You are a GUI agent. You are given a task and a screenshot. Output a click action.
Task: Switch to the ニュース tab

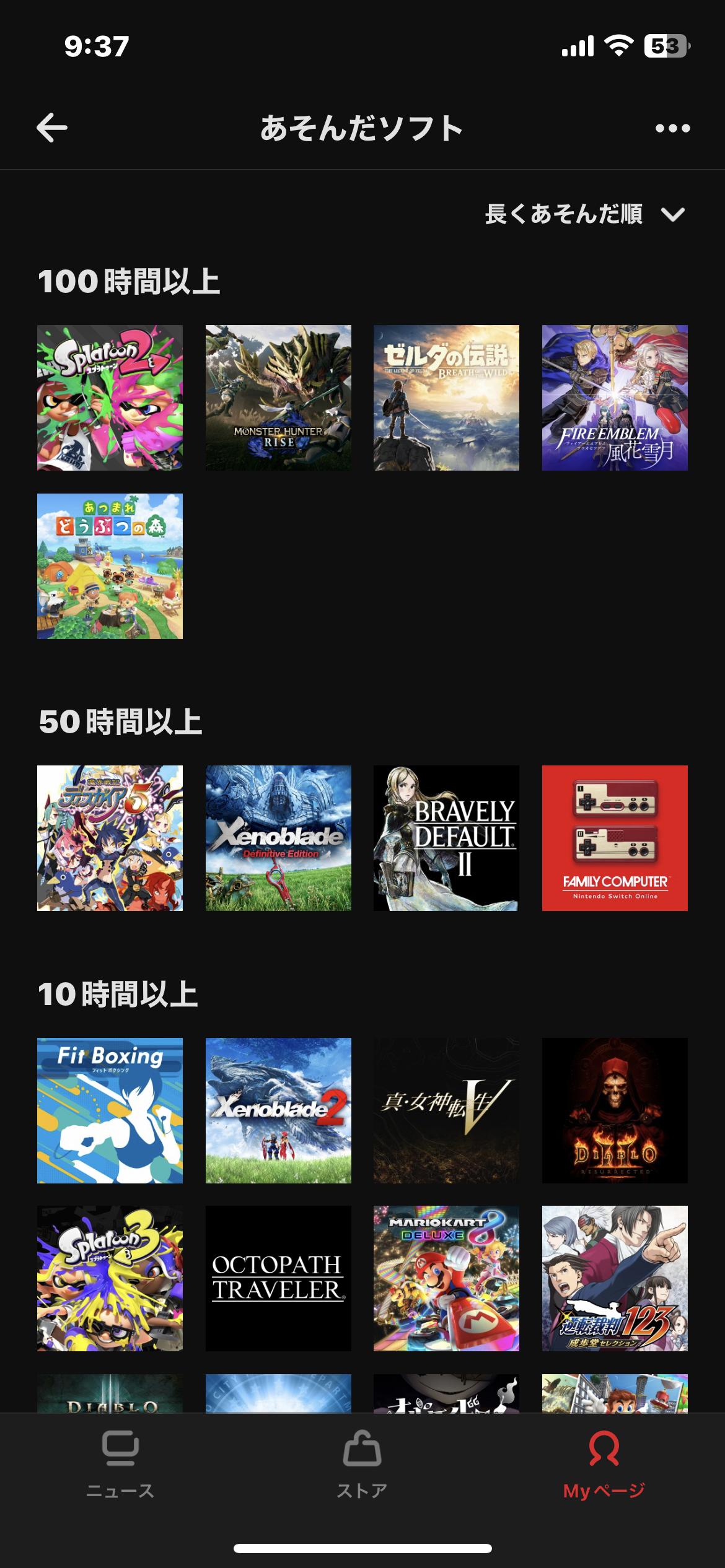[120, 1465]
